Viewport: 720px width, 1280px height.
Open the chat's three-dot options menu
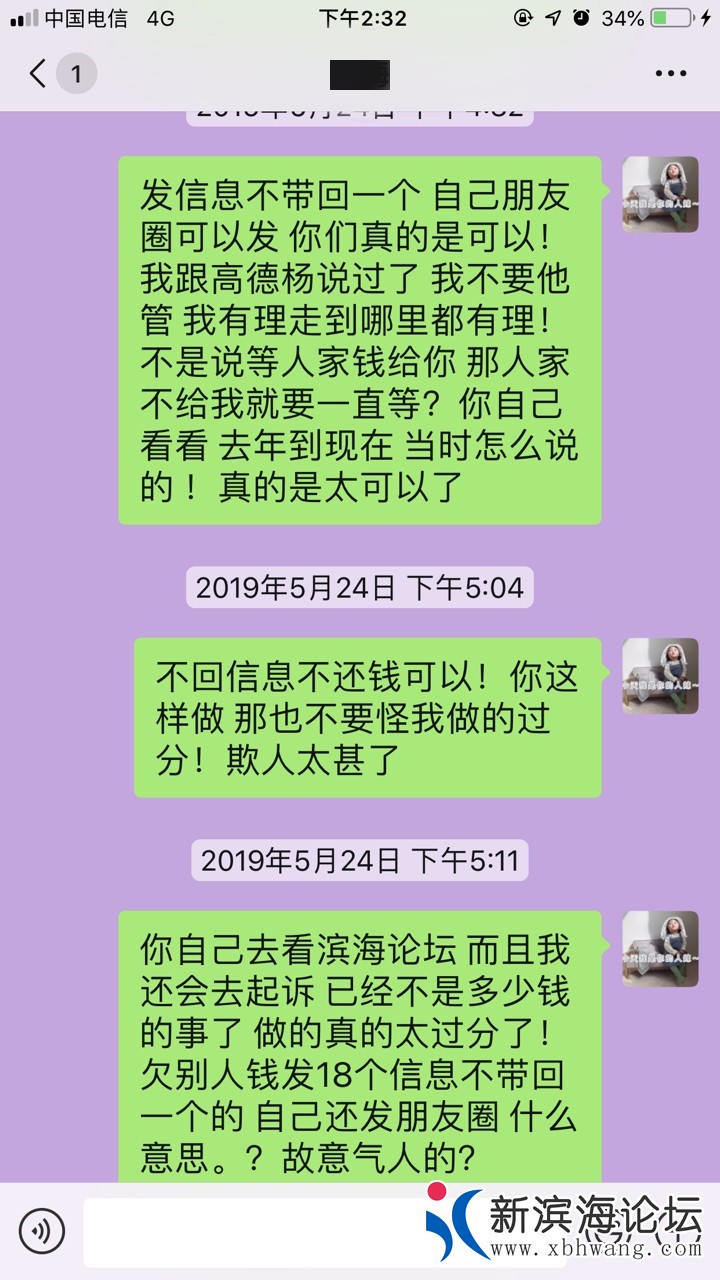click(671, 74)
